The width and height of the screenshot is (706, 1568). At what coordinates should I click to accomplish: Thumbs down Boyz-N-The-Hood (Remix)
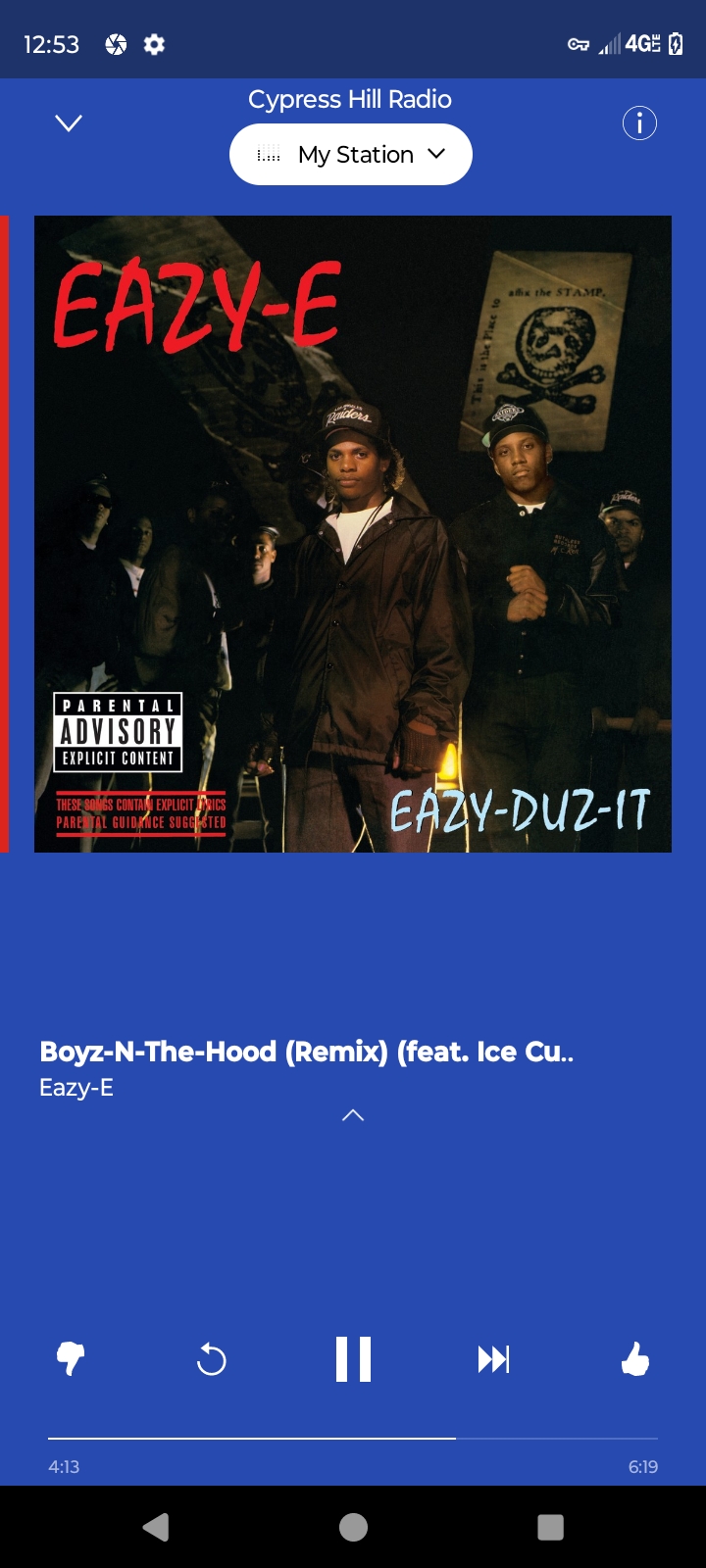[x=71, y=1359]
